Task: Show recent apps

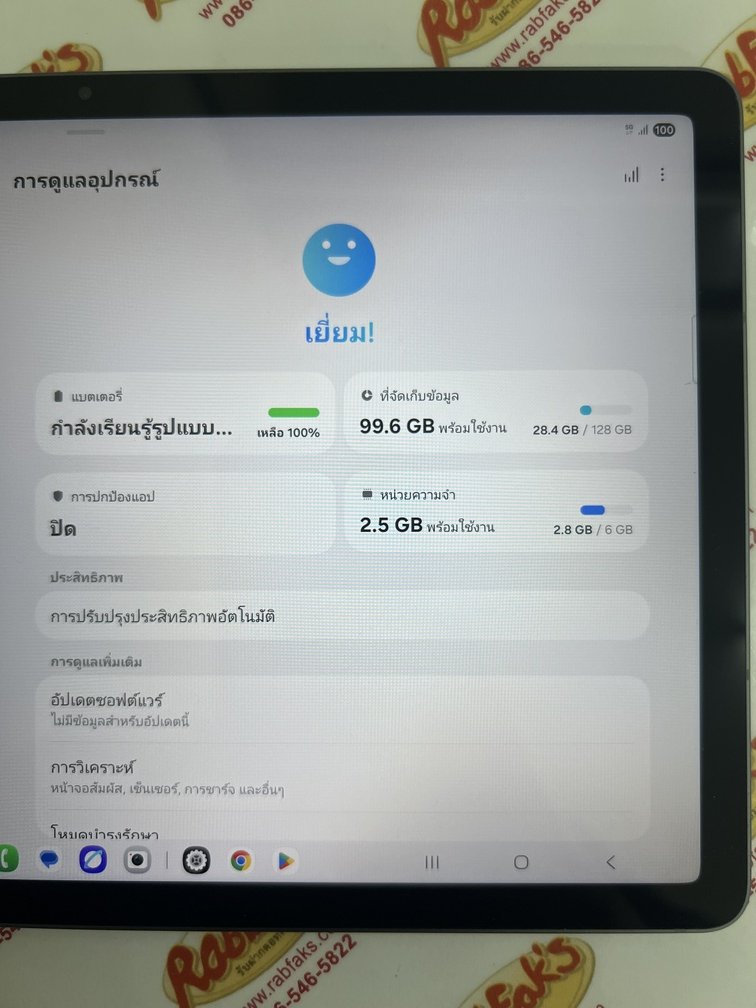Action: point(432,862)
